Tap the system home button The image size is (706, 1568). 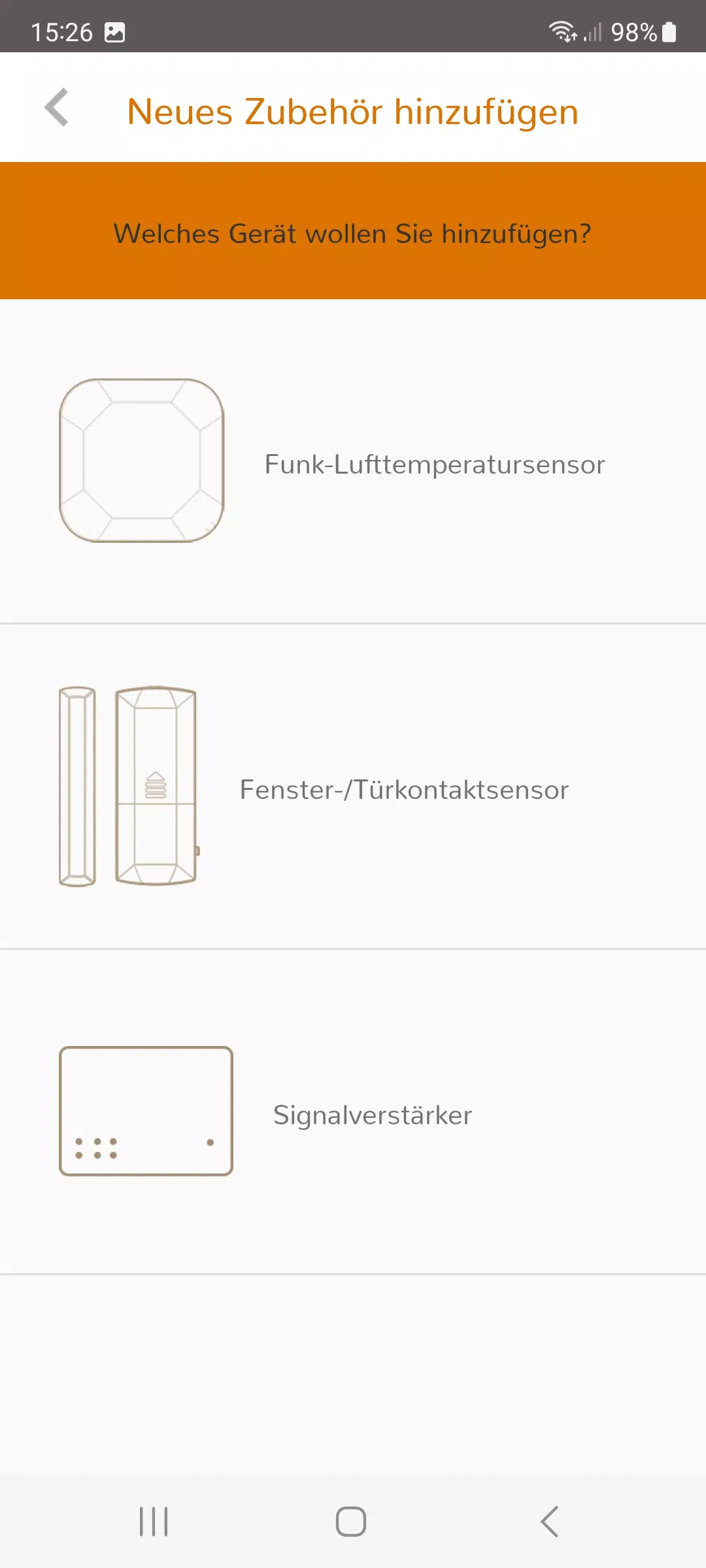[351, 1522]
